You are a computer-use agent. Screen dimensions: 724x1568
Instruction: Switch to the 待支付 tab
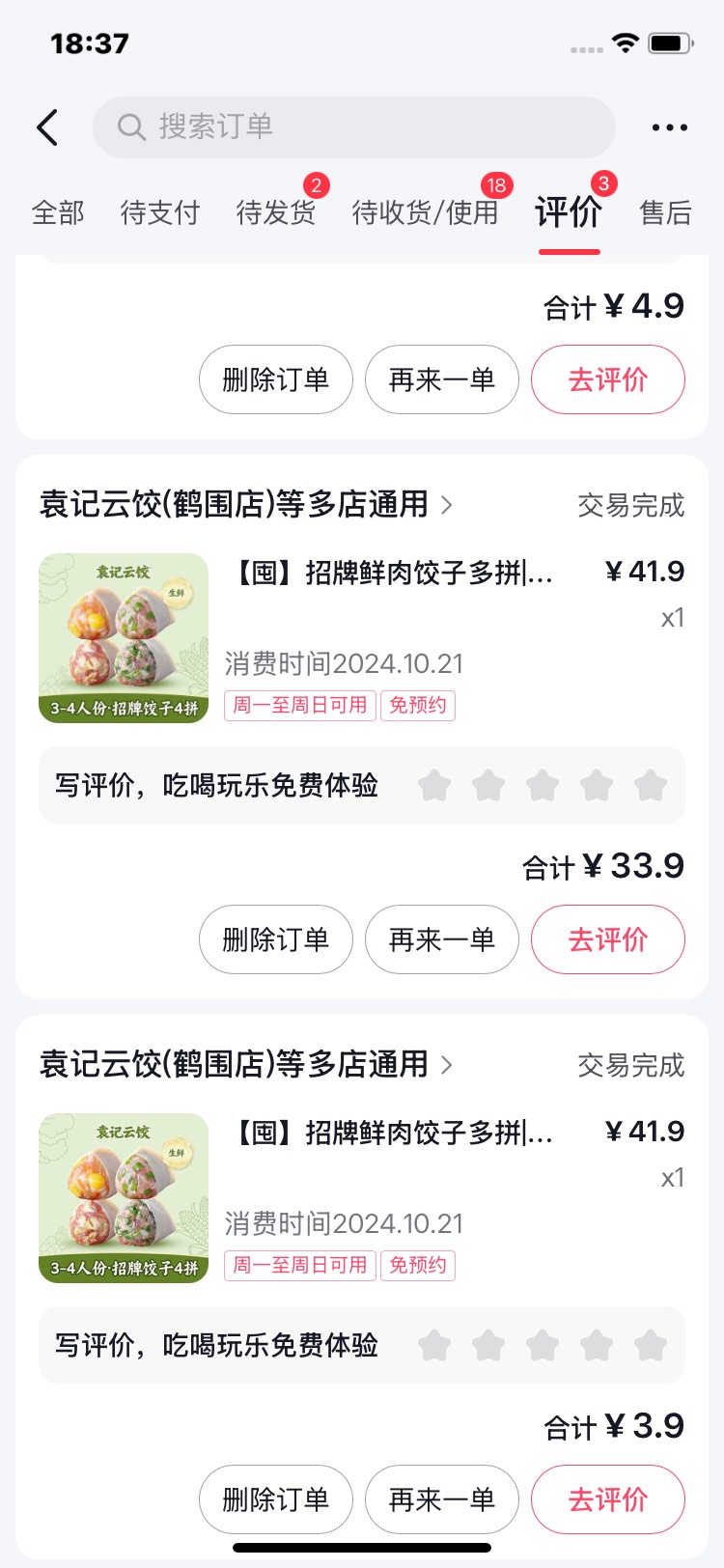coord(159,212)
